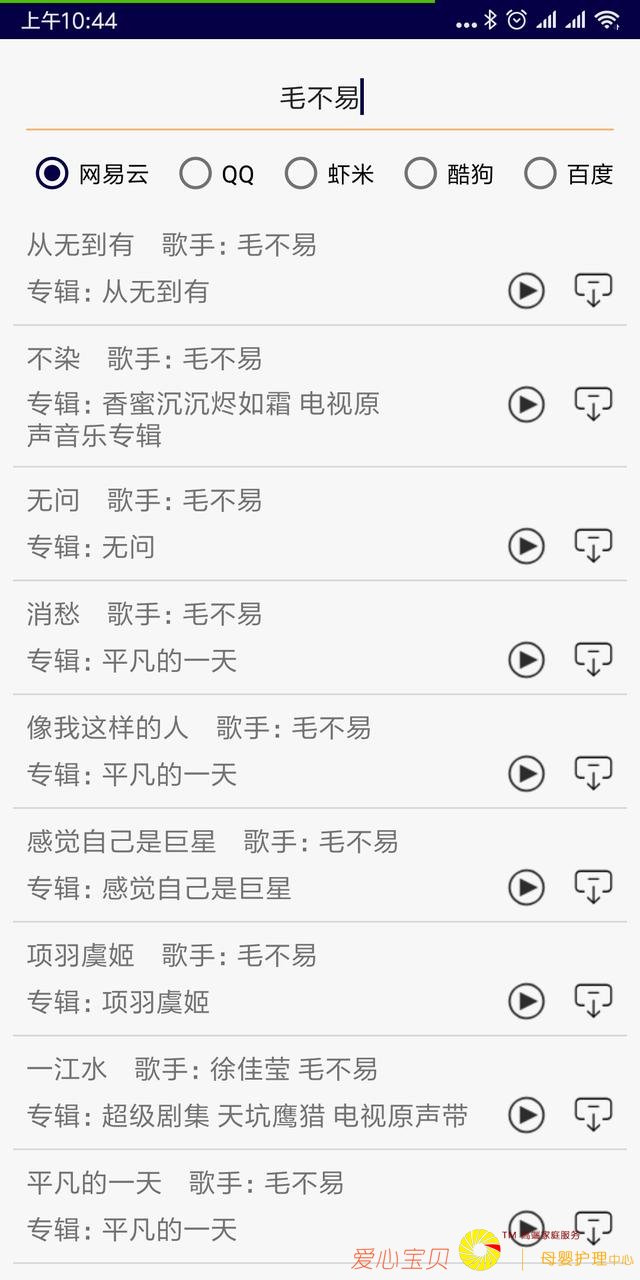Download the song 项羽虞姬
Viewport: 640px width, 1280px height.
coord(593,1000)
